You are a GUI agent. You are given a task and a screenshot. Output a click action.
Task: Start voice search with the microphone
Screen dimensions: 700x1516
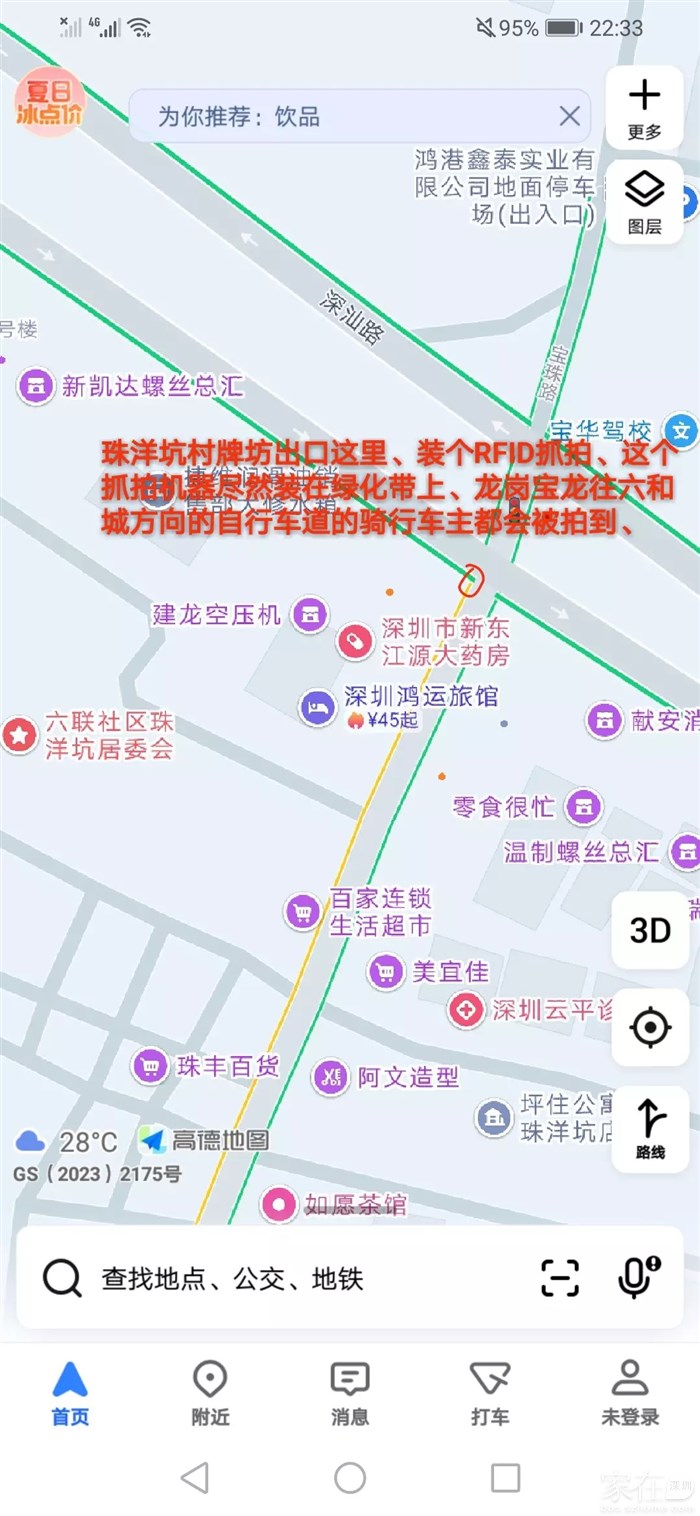637,1277
